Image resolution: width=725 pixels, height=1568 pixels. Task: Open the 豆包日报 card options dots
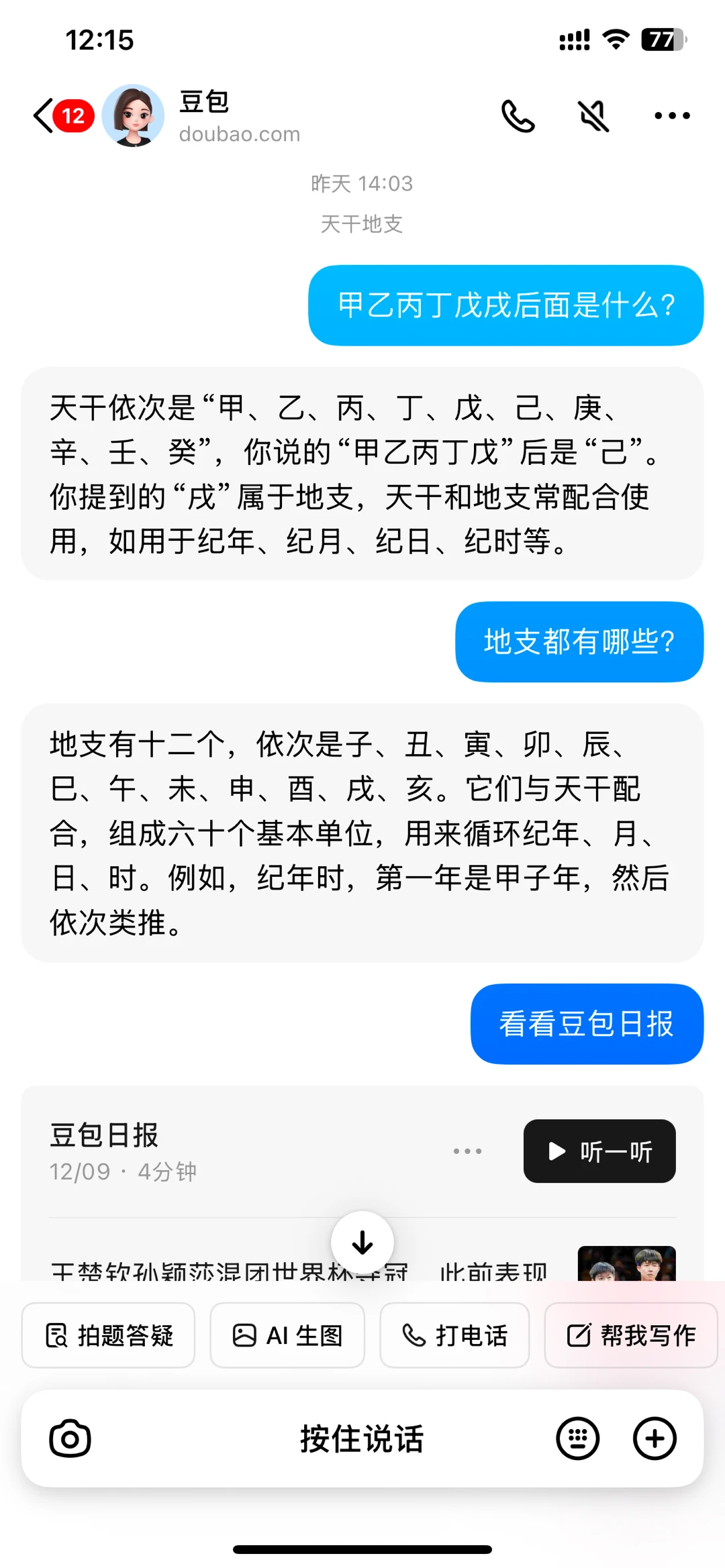click(x=467, y=1151)
